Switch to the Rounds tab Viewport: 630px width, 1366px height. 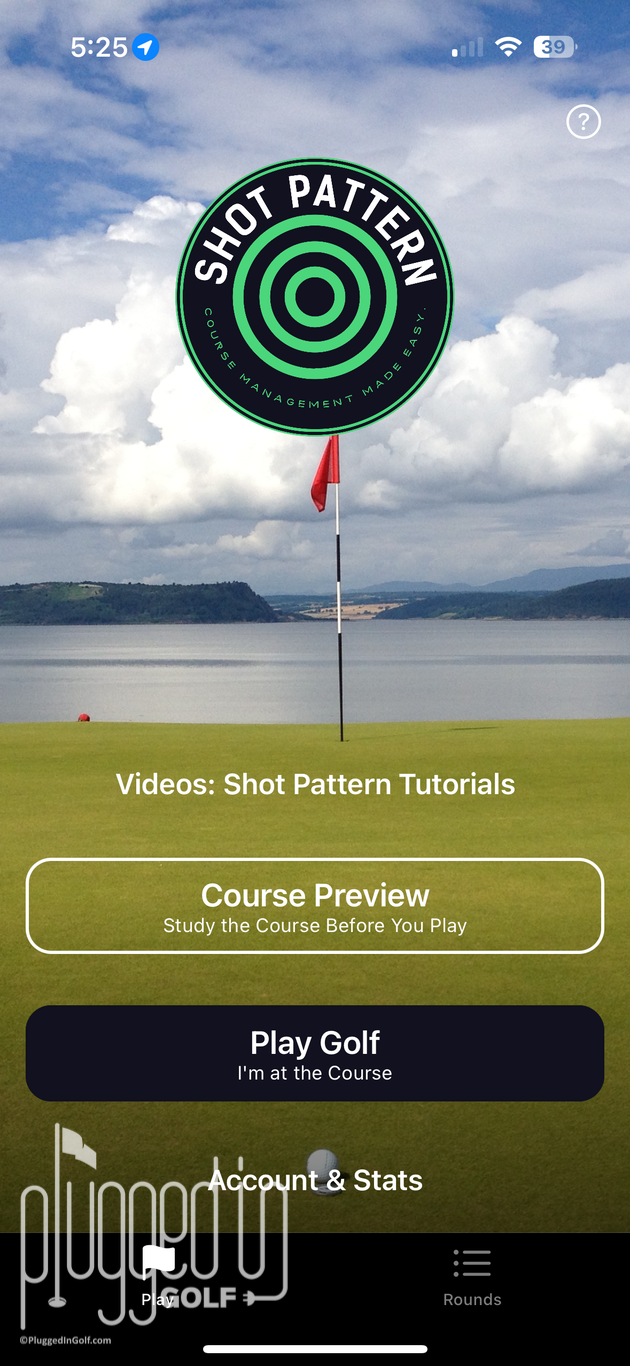(x=472, y=1277)
